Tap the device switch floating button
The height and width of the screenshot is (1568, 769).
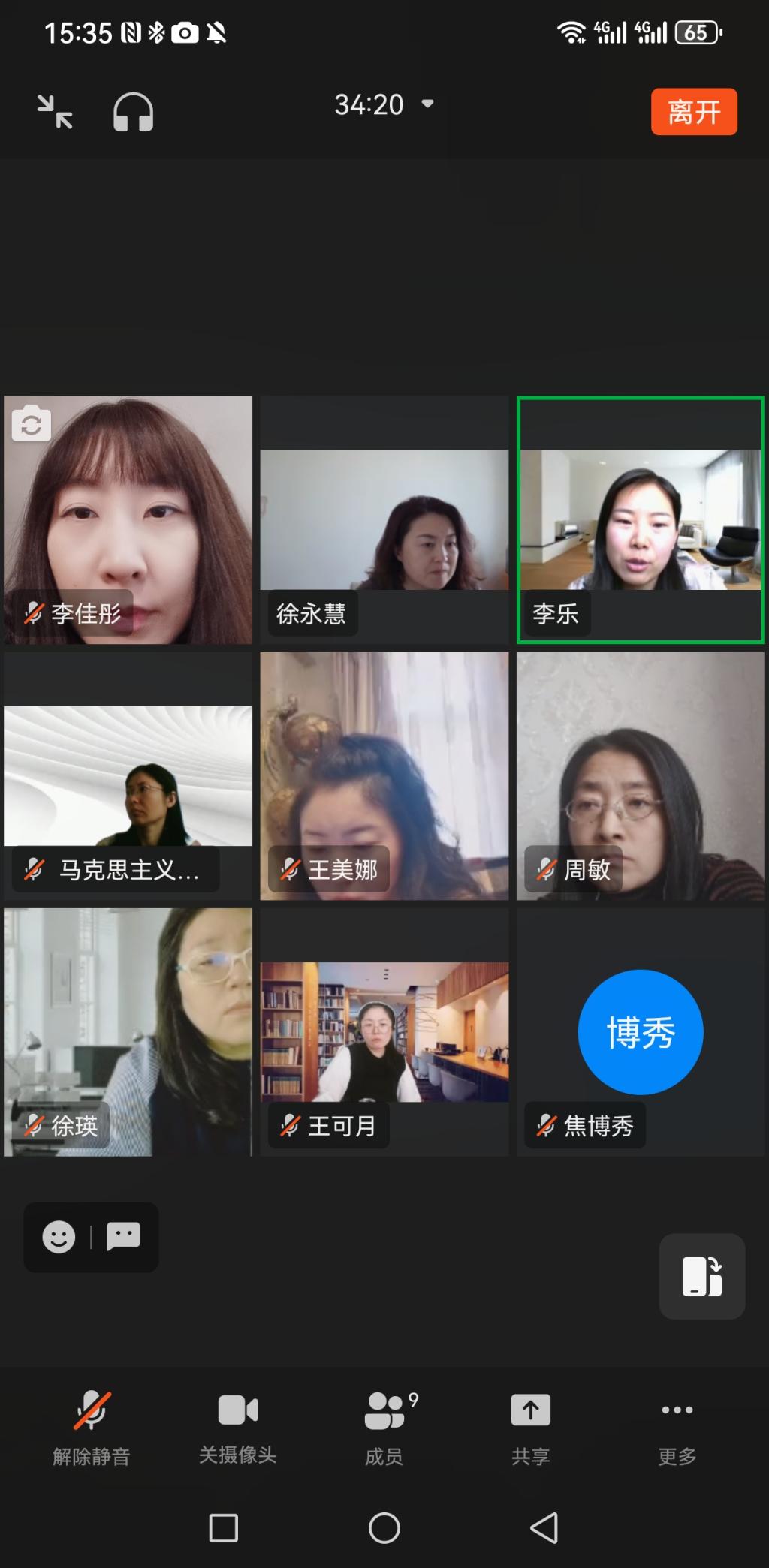(701, 1276)
